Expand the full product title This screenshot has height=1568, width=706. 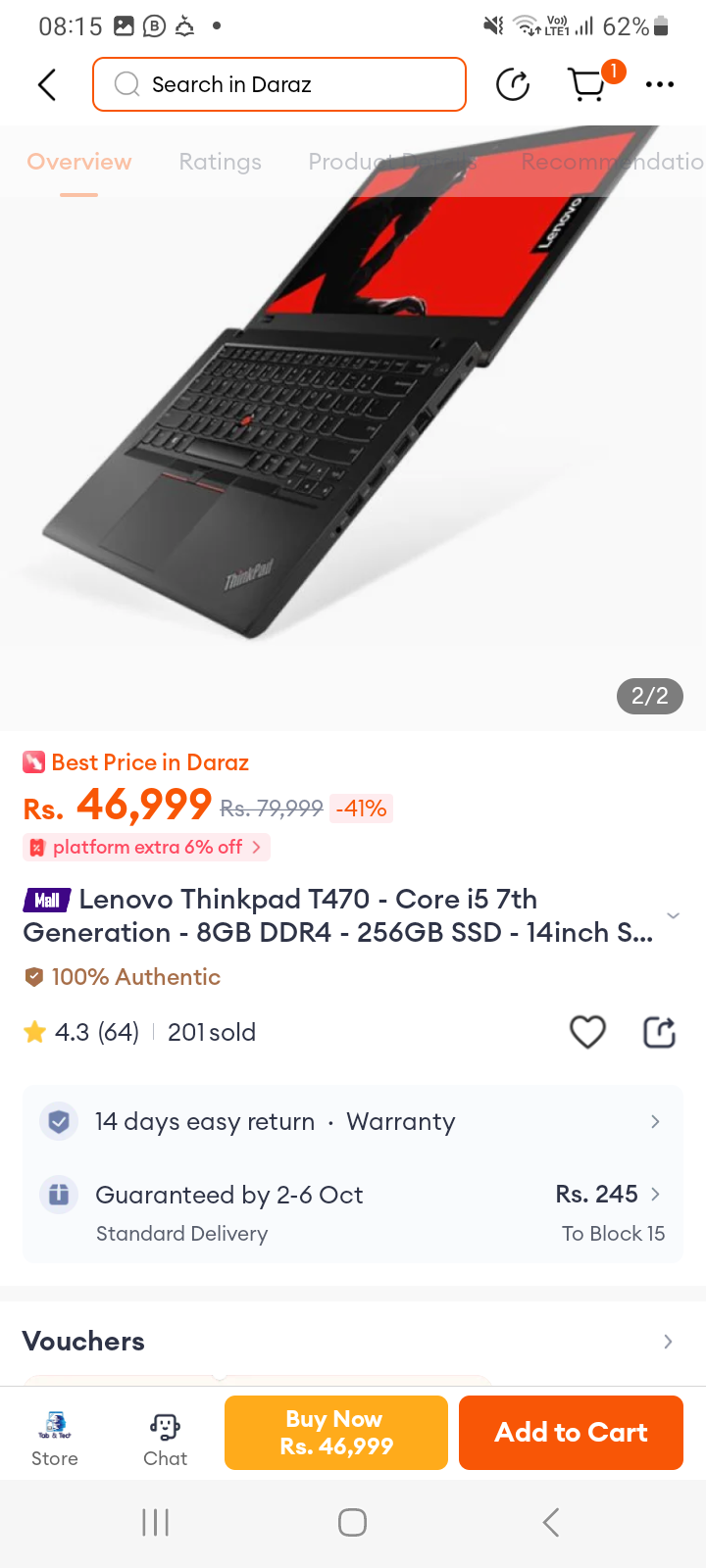point(673,915)
